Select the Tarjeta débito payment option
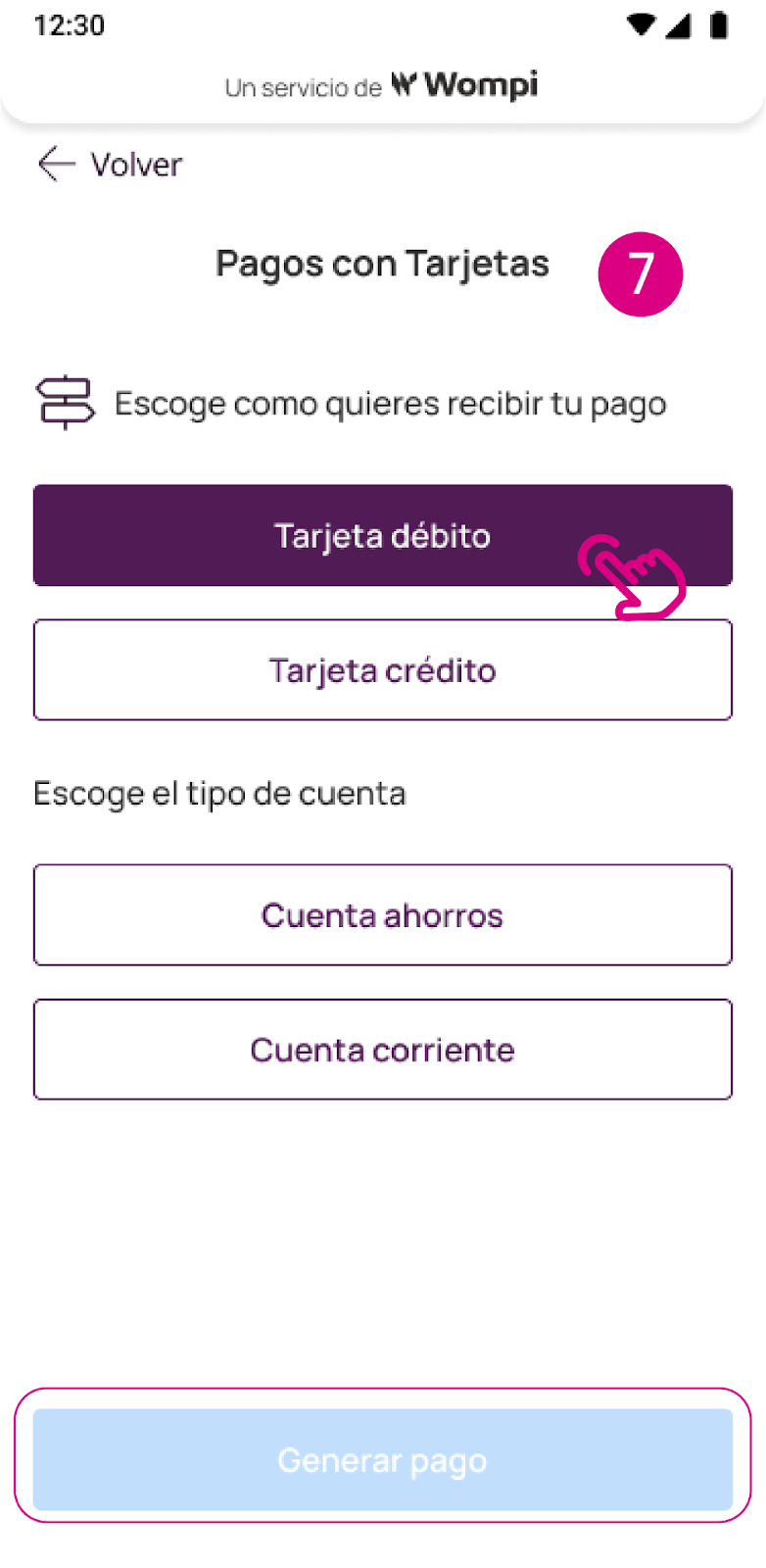Screen dimensions: 766x1568 click(x=382, y=535)
